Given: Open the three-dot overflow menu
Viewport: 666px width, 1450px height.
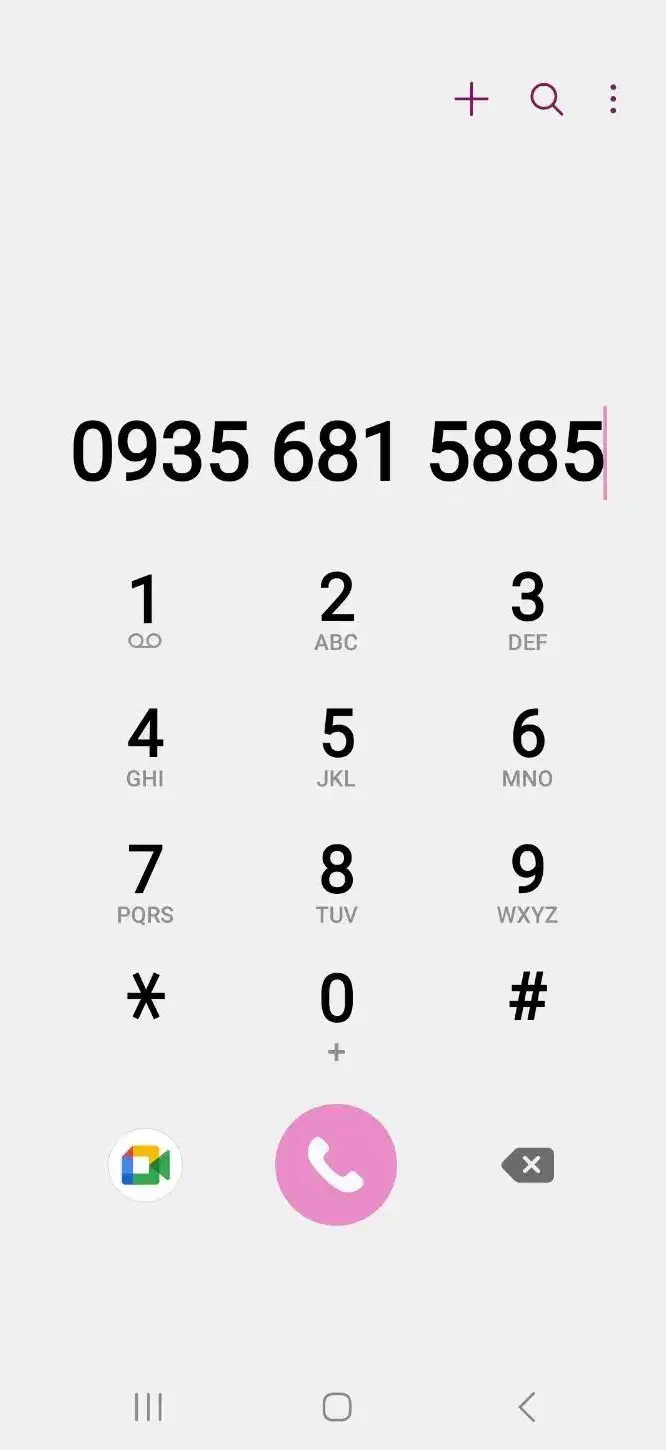Looking at the screenshot, I should pos(613,99).
